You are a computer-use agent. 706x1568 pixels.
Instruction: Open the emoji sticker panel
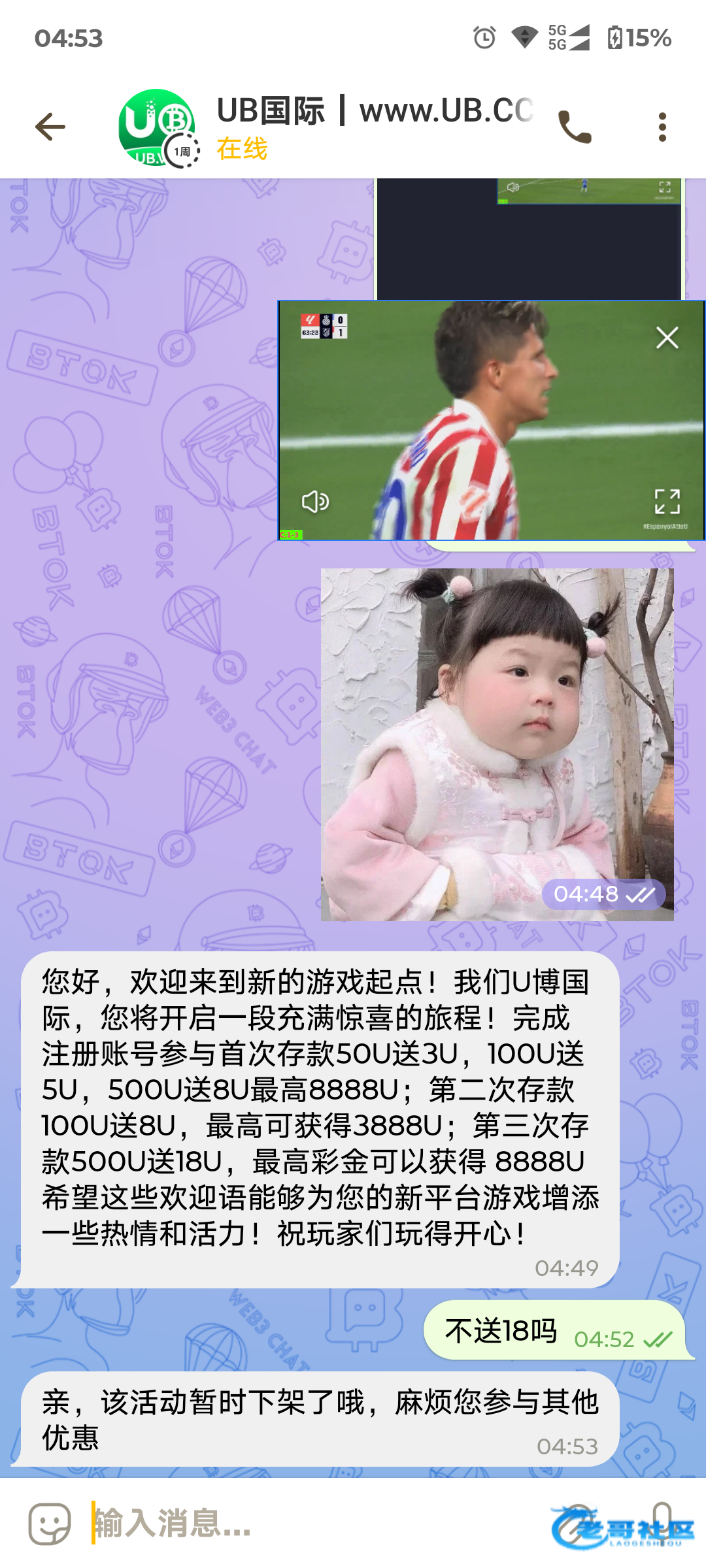pos(50,1524)
